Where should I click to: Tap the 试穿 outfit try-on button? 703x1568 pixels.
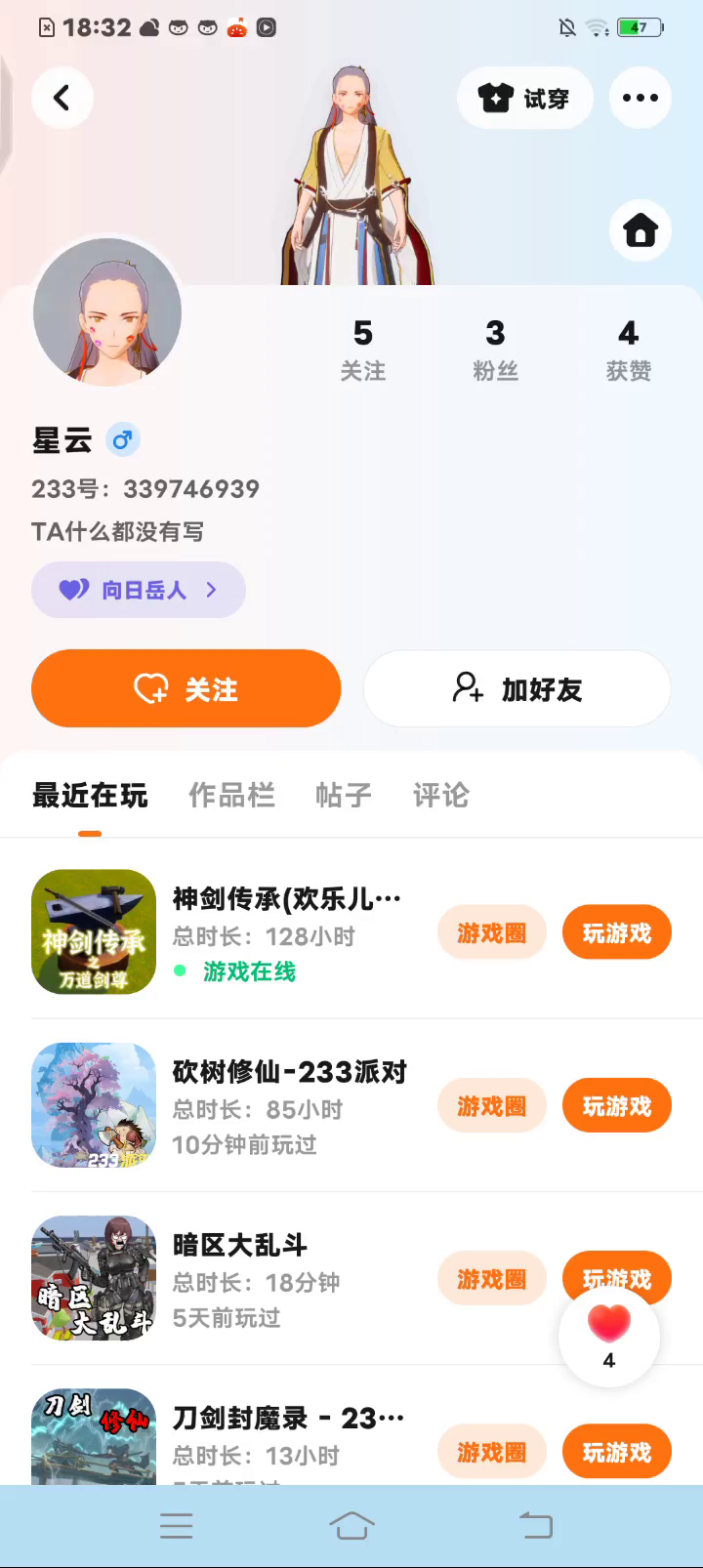tap(524, 98)
